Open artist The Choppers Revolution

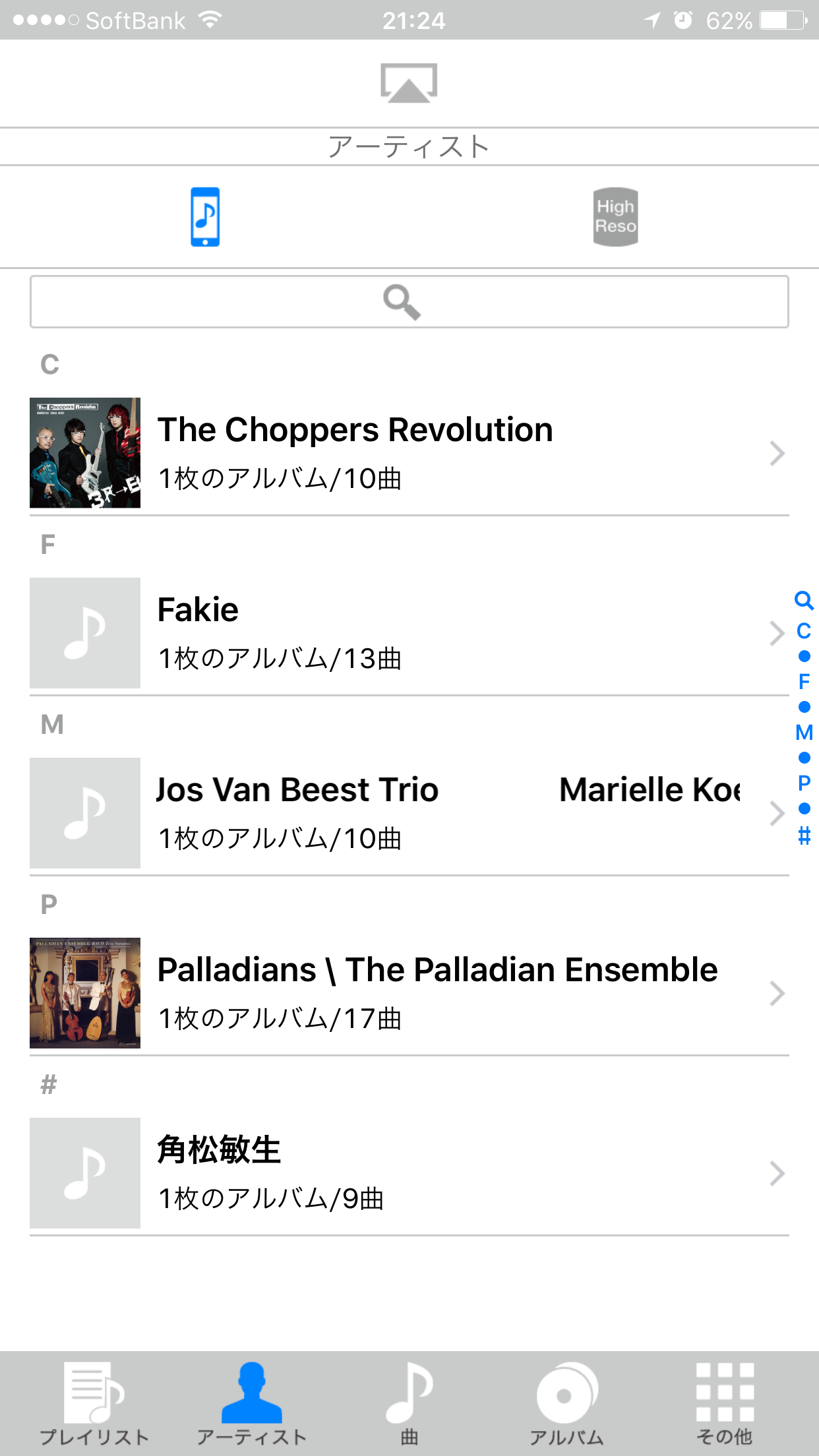point(409,453)
